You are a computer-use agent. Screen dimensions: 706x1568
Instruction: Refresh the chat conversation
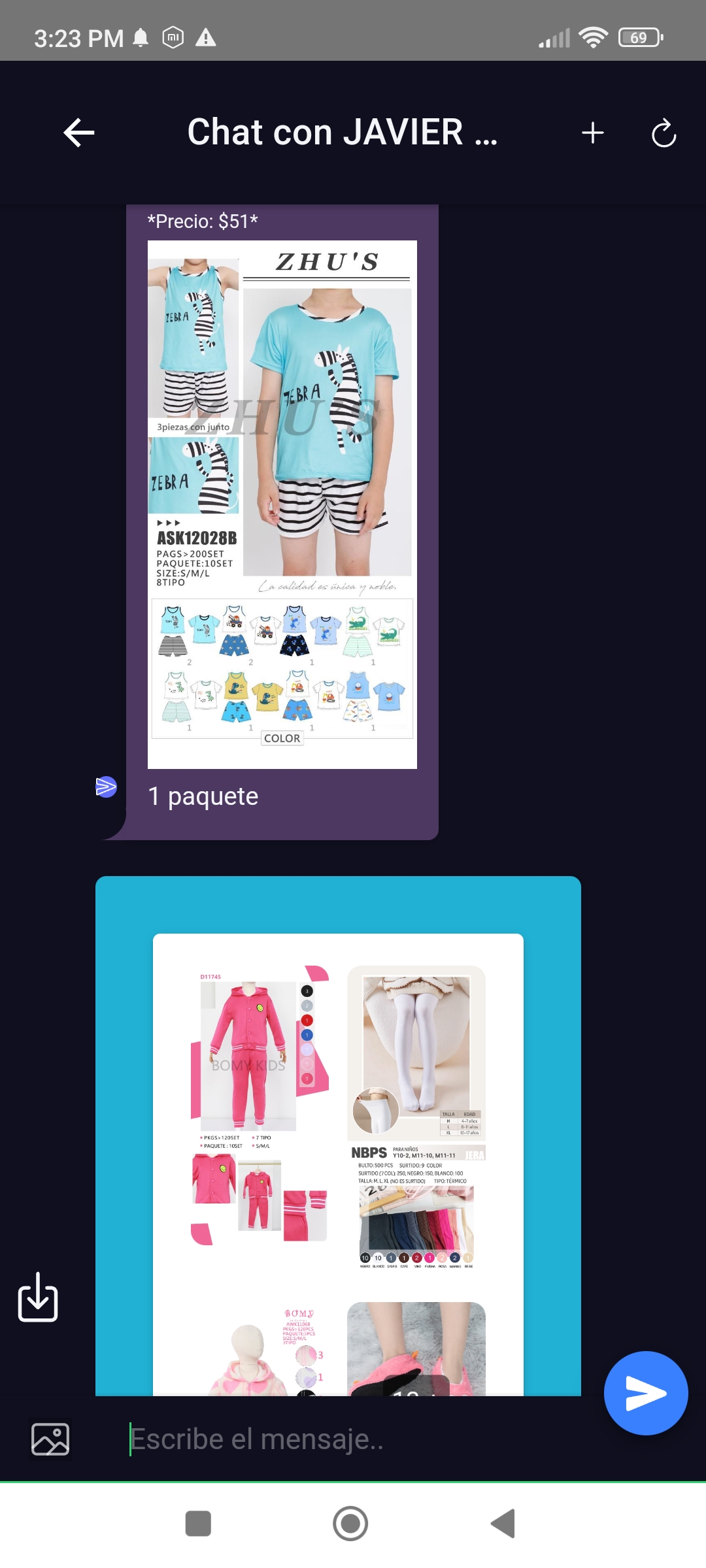pyautogui.click(x=664, y=133)
